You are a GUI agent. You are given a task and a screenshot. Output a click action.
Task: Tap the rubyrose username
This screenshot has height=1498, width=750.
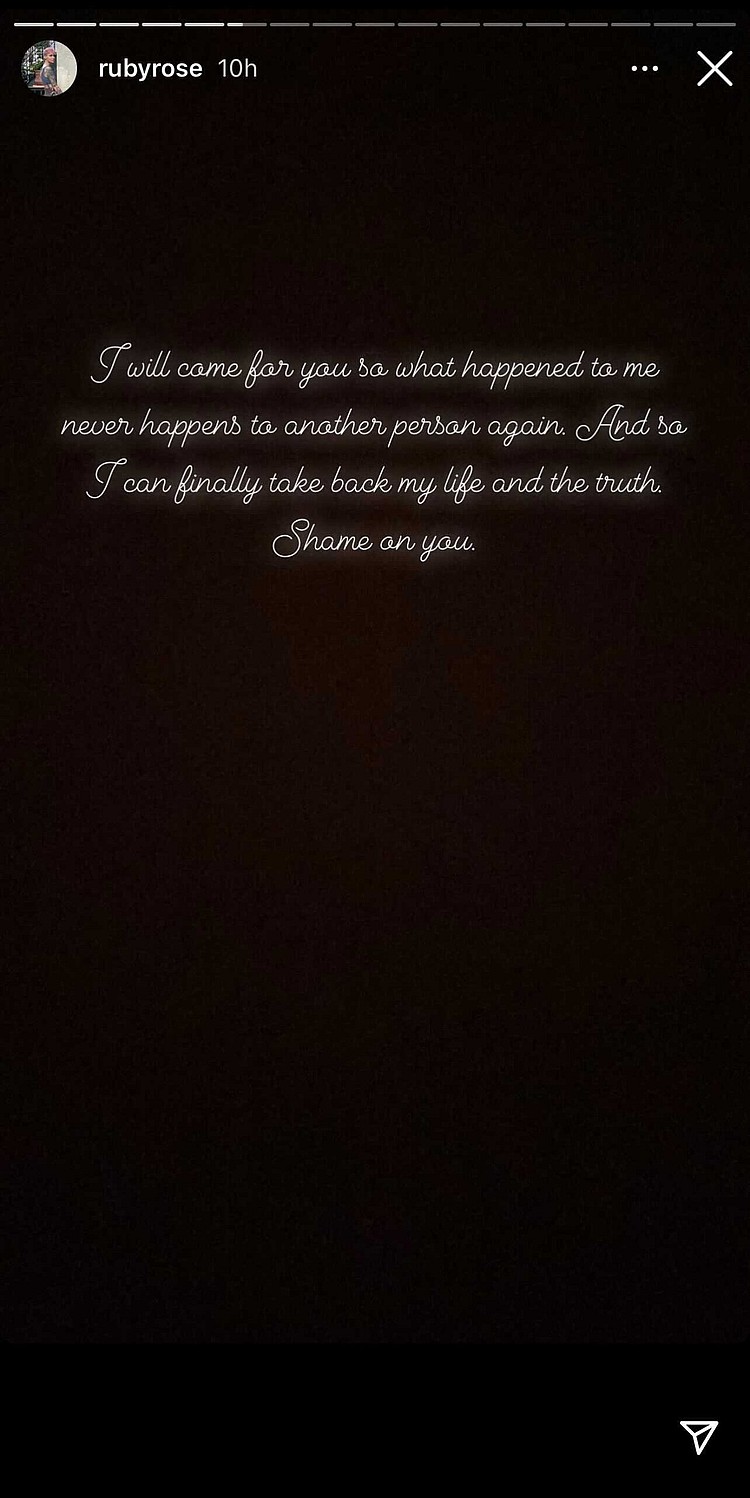(150, 69)
